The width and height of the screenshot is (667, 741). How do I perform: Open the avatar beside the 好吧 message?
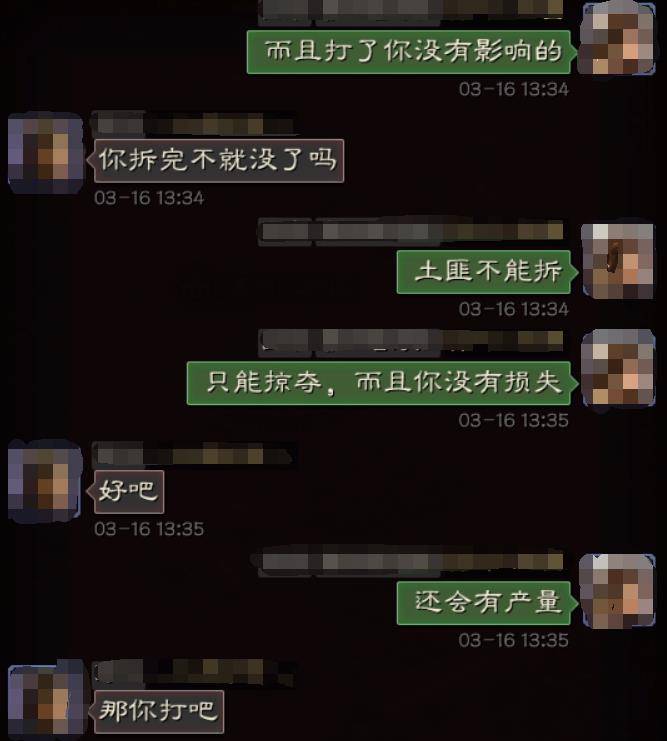(45, 484)
